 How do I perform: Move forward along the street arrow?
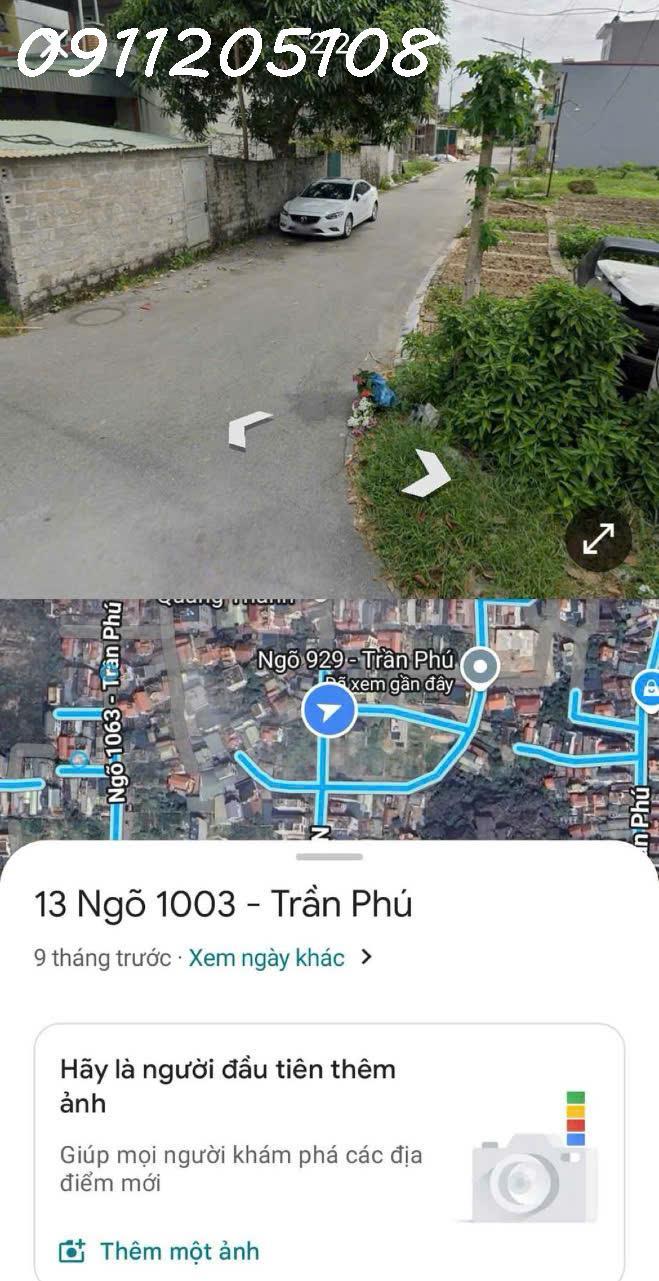point(427,474)
